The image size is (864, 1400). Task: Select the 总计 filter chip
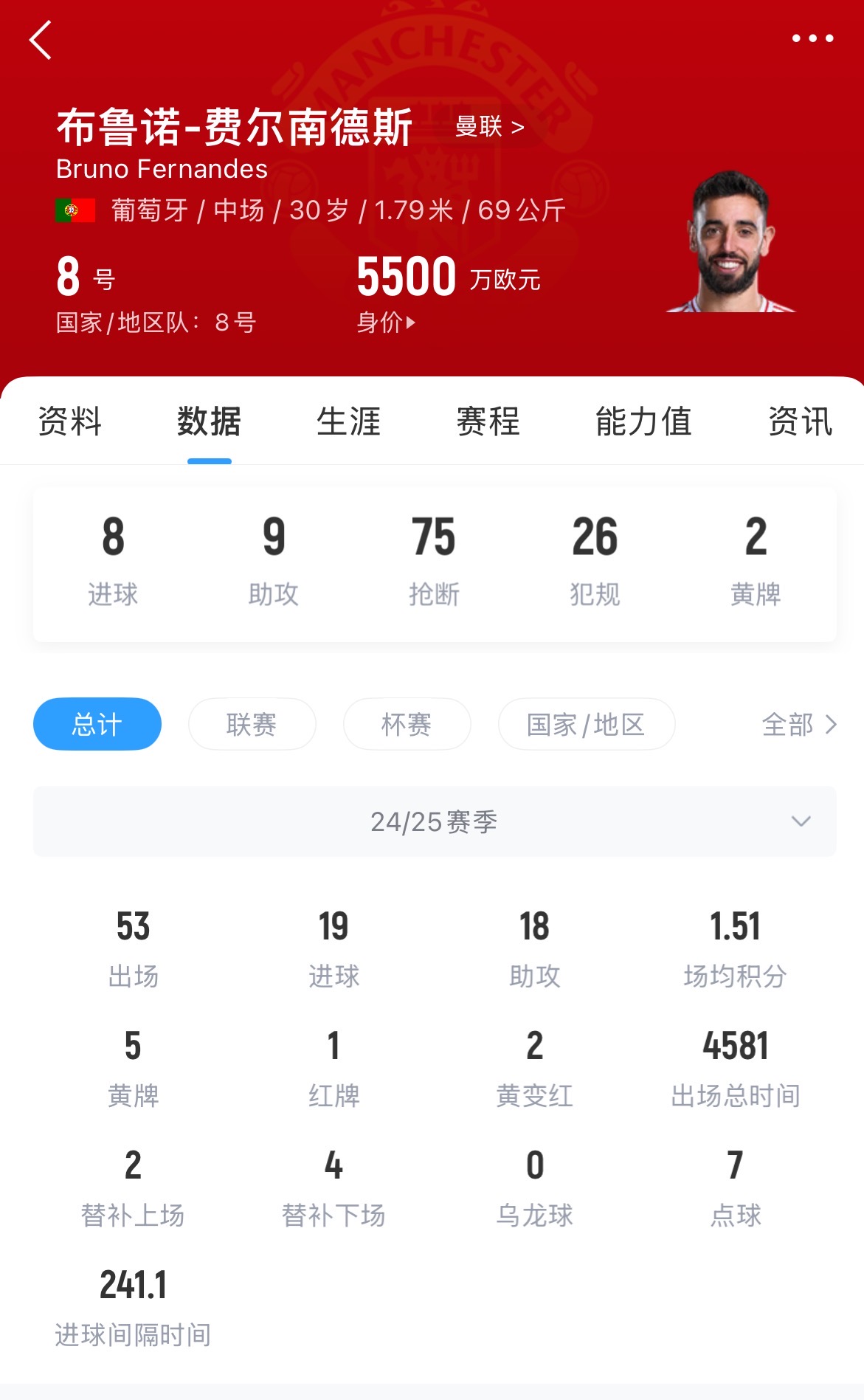[97, 724]
